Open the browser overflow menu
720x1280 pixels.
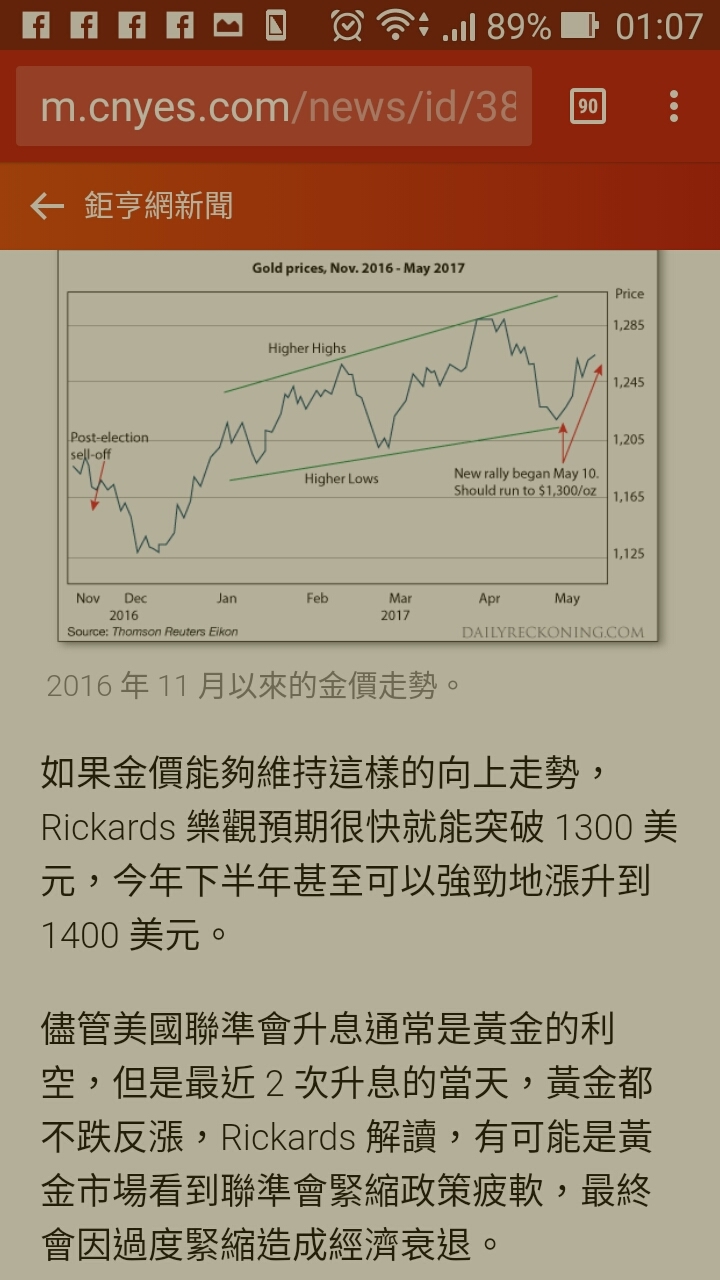point(674,107)
